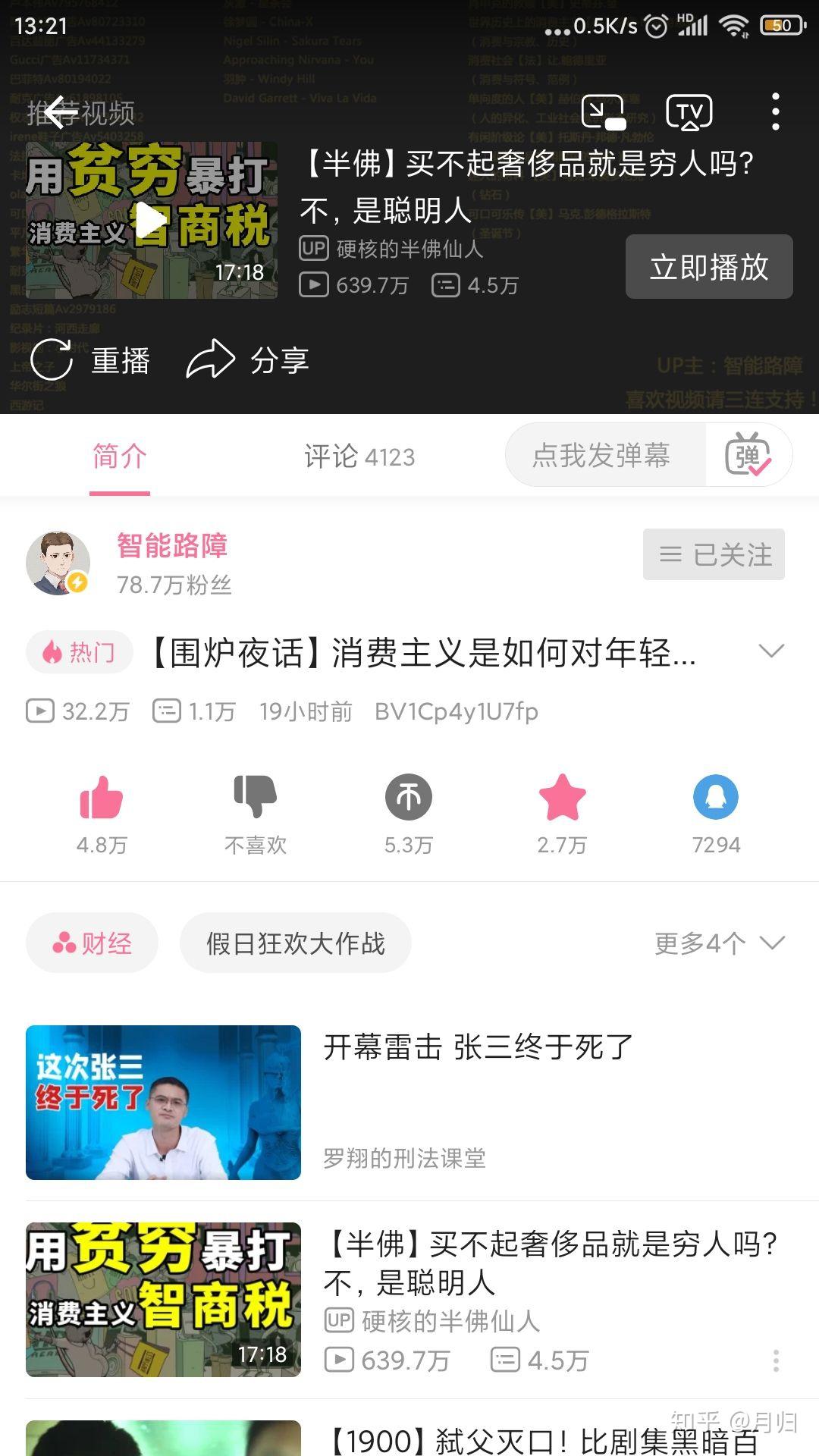Screen dimensions: 819x1456
Task: Expand the video title description
Action: 771,651
